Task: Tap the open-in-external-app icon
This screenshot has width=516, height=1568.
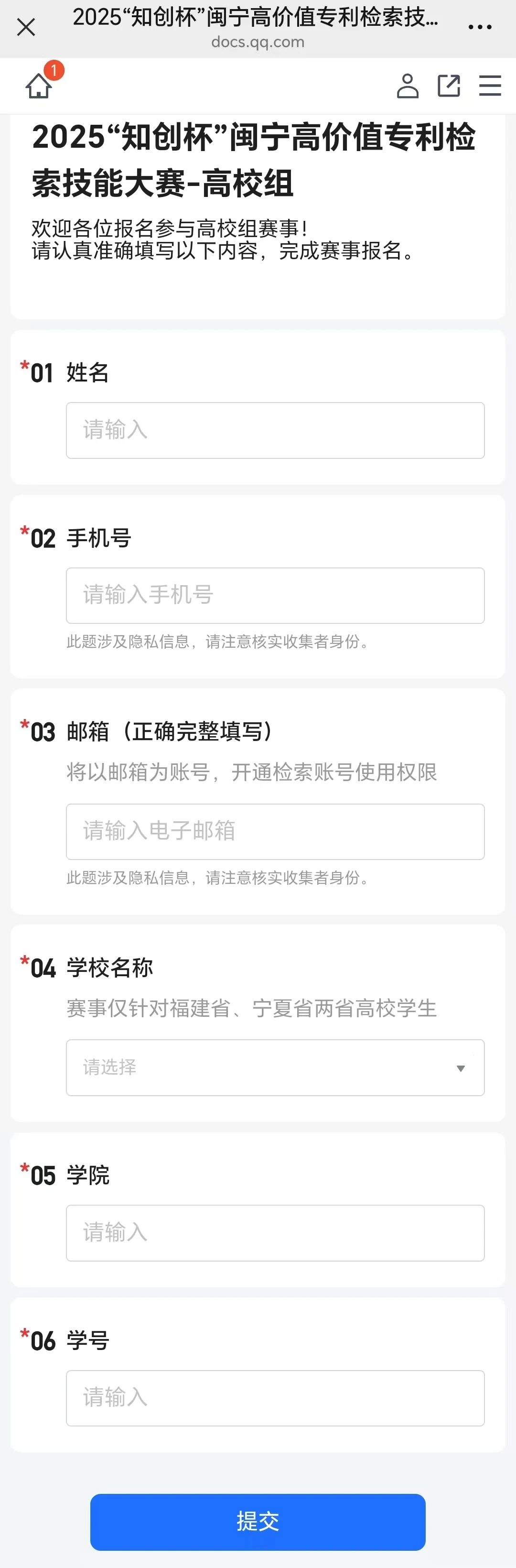Action: [449, 86]
